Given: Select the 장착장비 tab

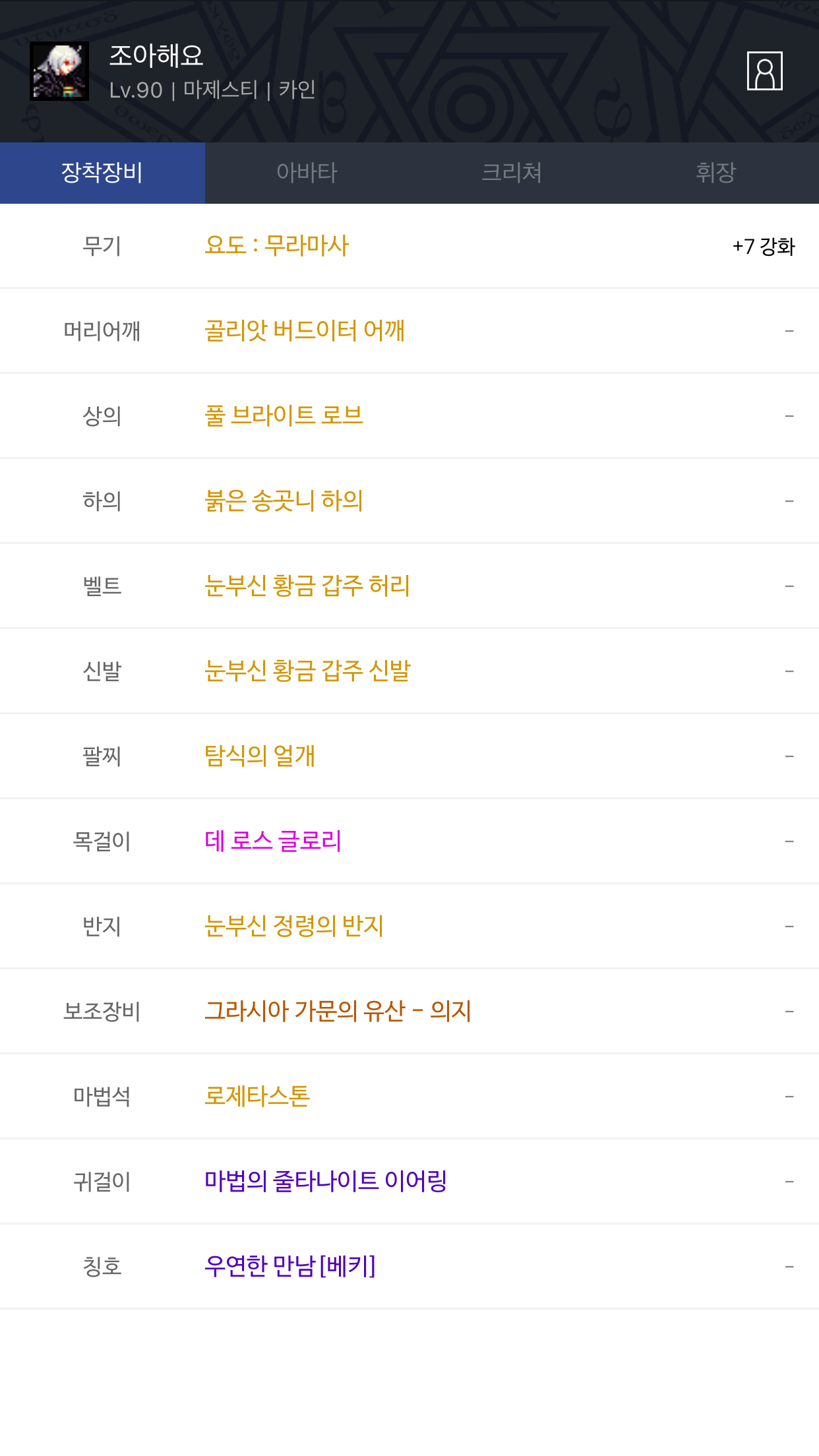Looking at the screenshot, I should point(102,173).
